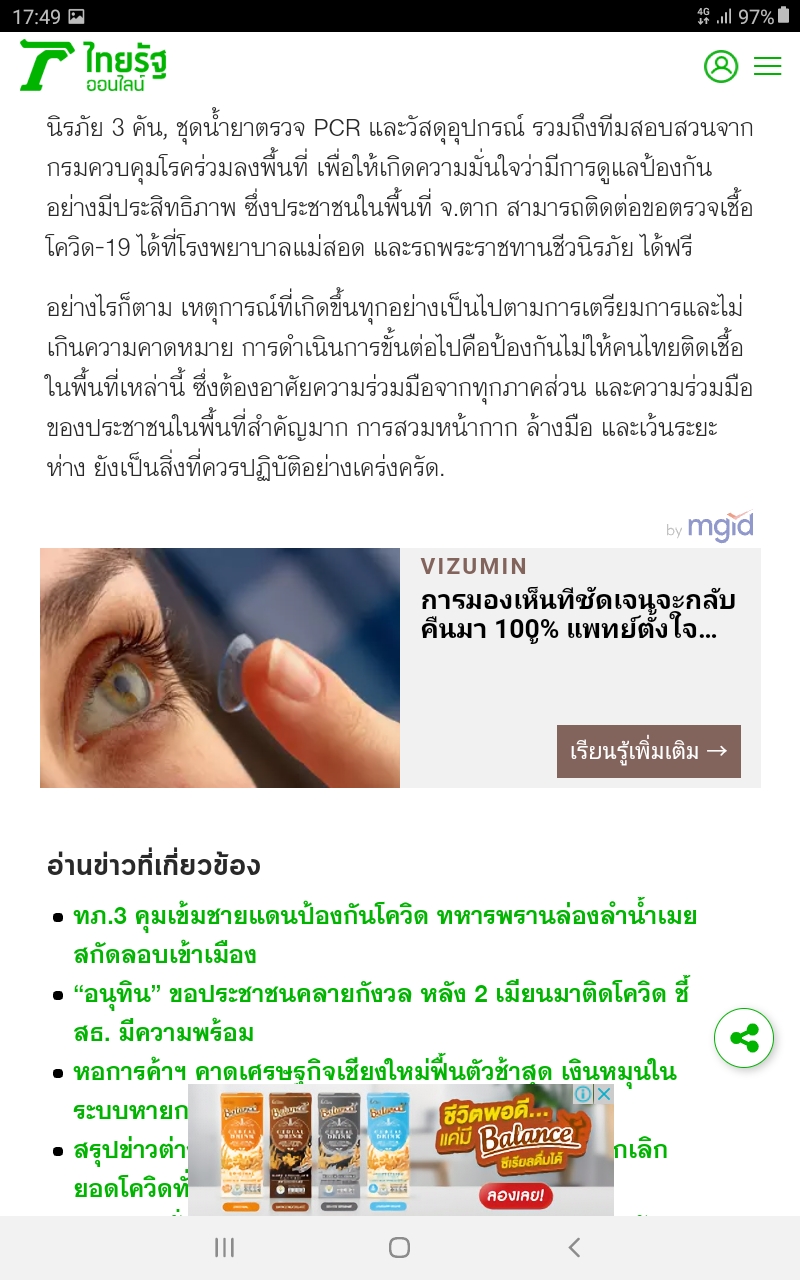The width and height of the screenshot is (800, 1280).
Task: Open the user profile icon
Action: tap(720, 66)
